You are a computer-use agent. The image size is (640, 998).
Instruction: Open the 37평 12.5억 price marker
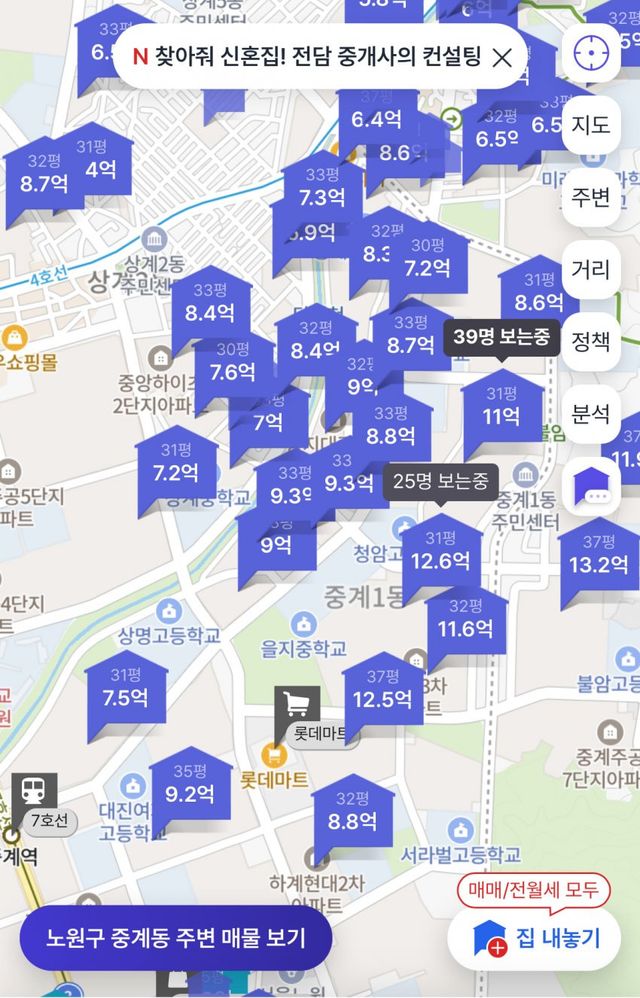pos(382,692)
